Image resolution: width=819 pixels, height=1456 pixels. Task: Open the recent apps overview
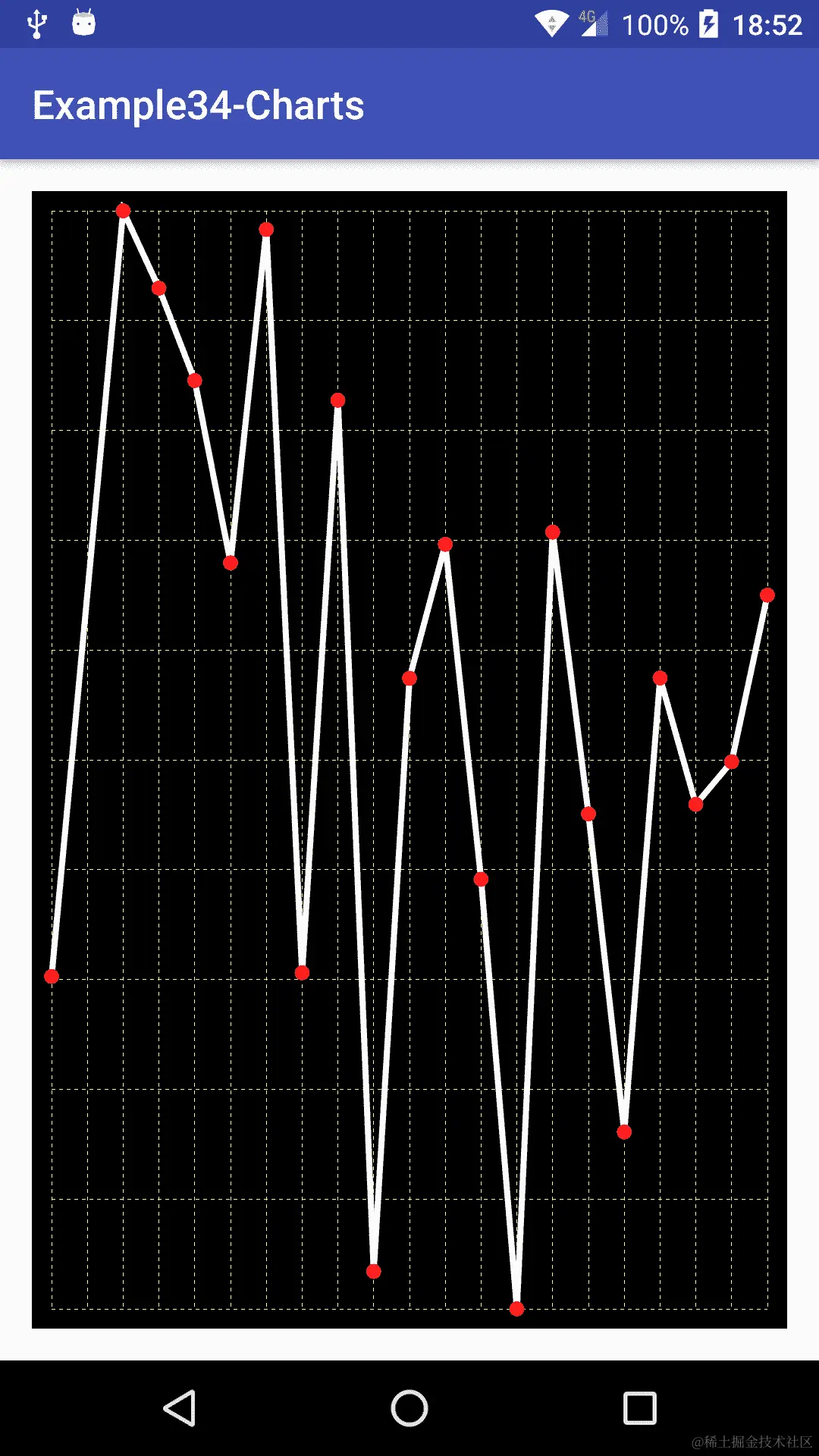[639, 1408]
